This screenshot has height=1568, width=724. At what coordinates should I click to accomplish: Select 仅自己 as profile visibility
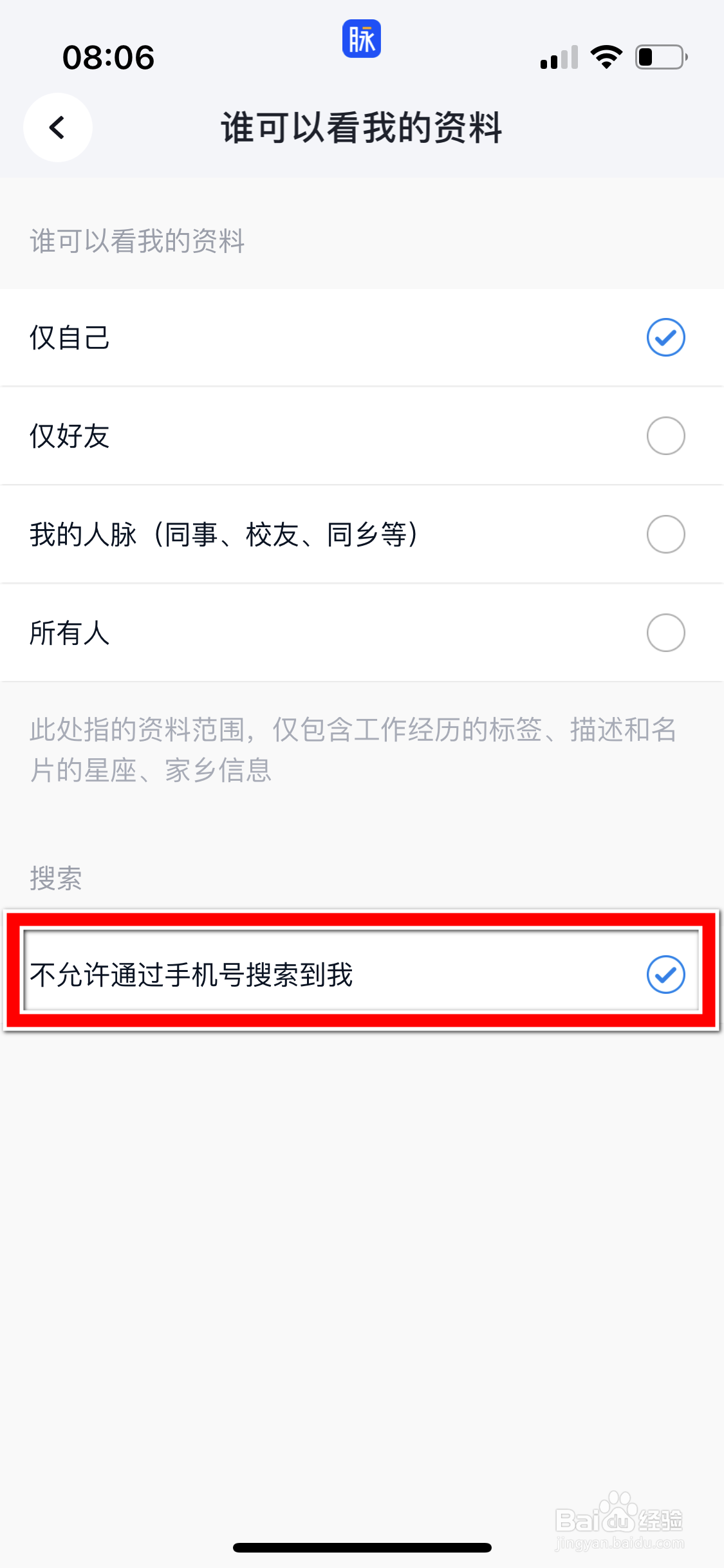click(362, 337)
